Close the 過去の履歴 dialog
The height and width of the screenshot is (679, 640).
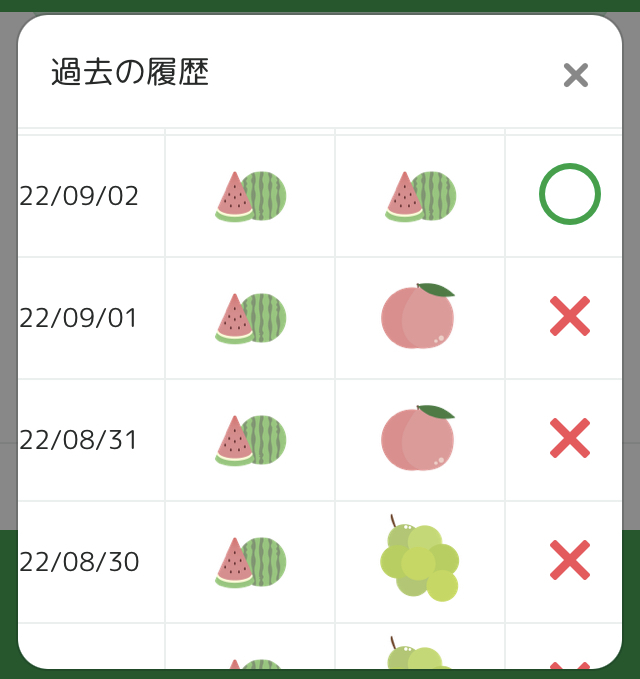(x=575, y=75)
